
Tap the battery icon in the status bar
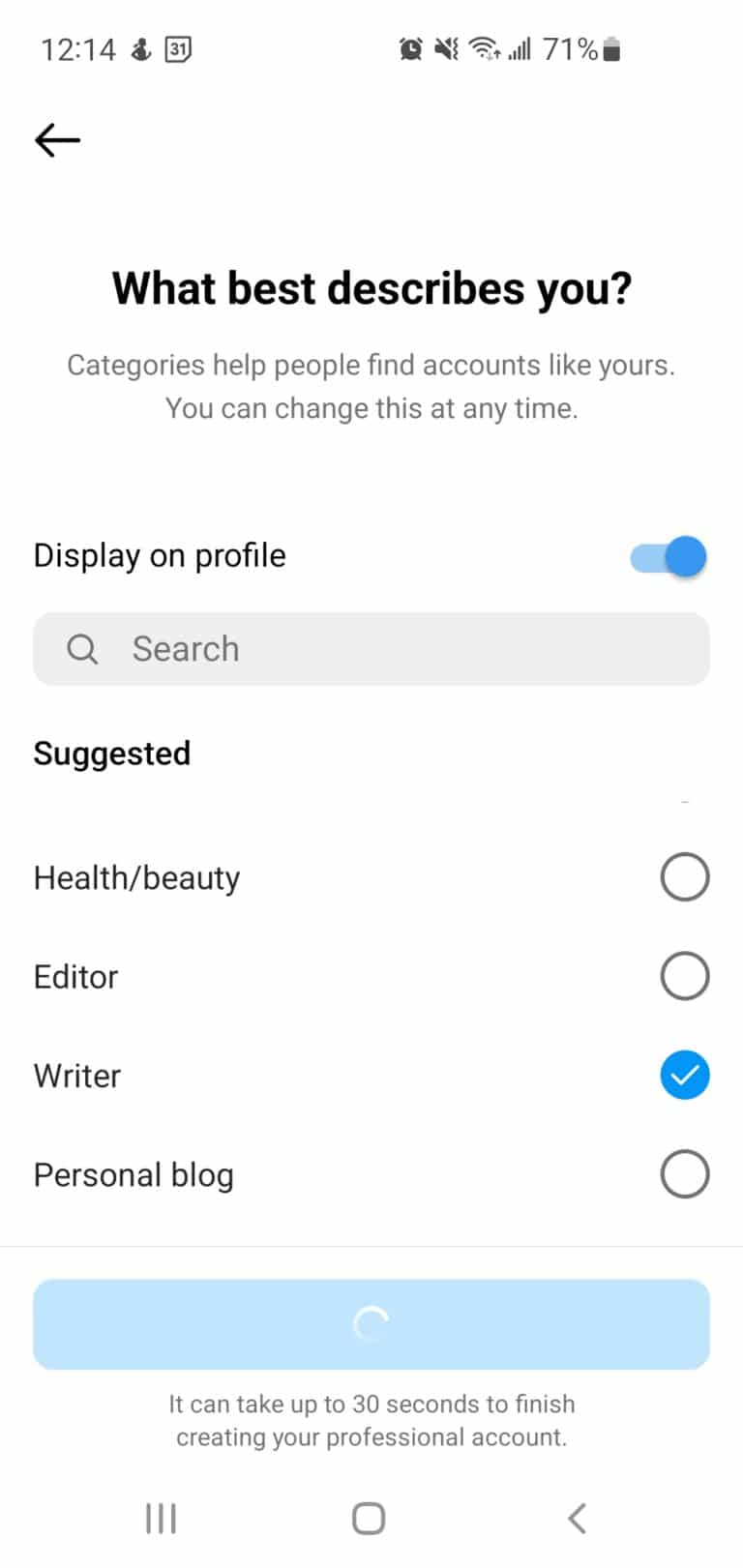tap(609, 48)
